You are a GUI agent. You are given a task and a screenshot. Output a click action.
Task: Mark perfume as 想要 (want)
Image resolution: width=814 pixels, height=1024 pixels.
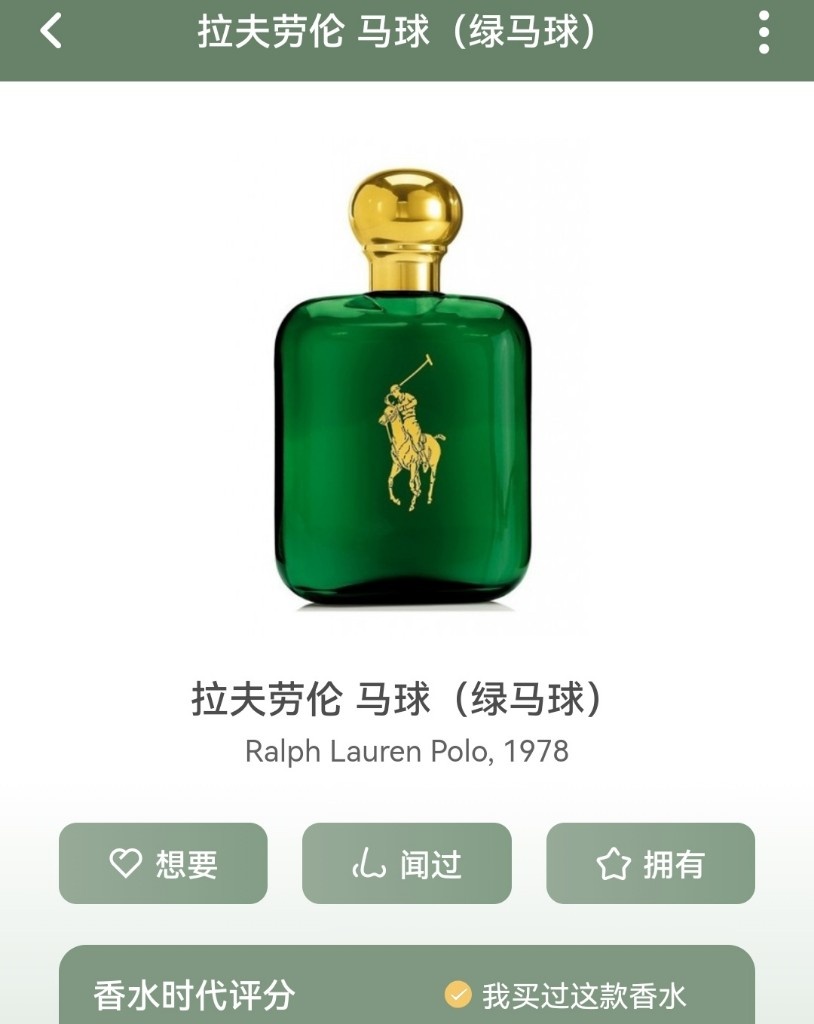tap(163, 863)
